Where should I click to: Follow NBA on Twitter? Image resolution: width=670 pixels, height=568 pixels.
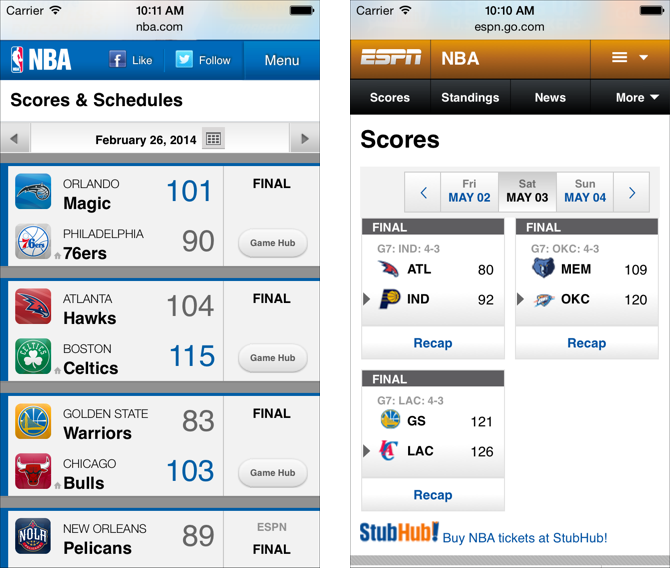coord(203,60)
